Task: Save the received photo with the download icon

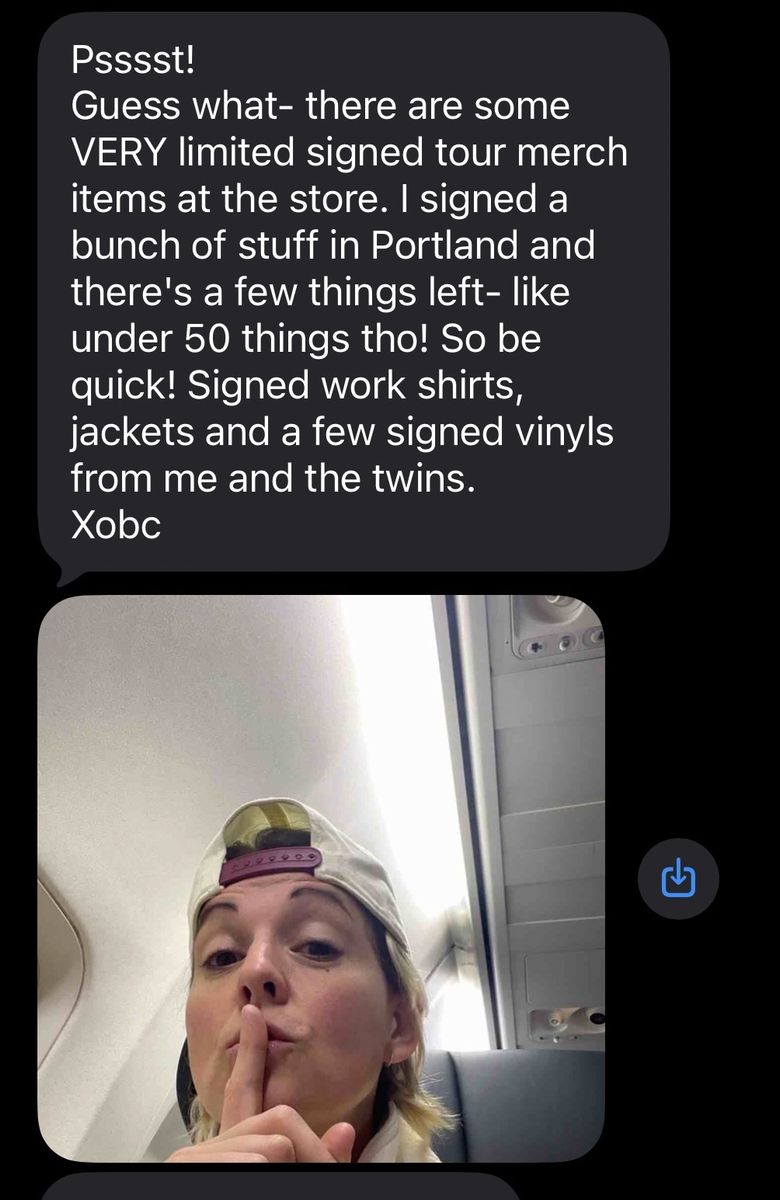Action: (678, 879)
